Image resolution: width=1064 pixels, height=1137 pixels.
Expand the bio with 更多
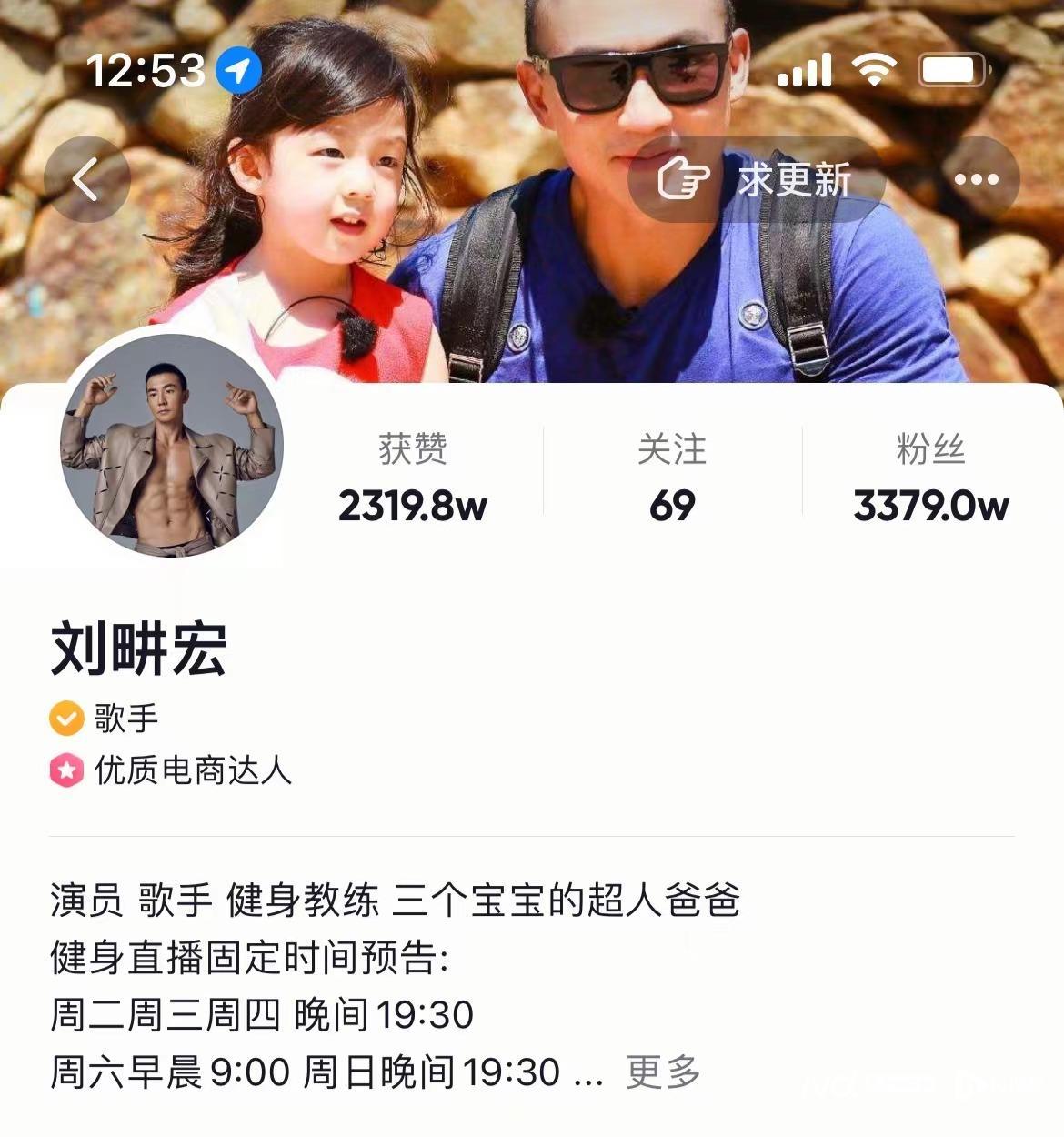pos(663,1072)
